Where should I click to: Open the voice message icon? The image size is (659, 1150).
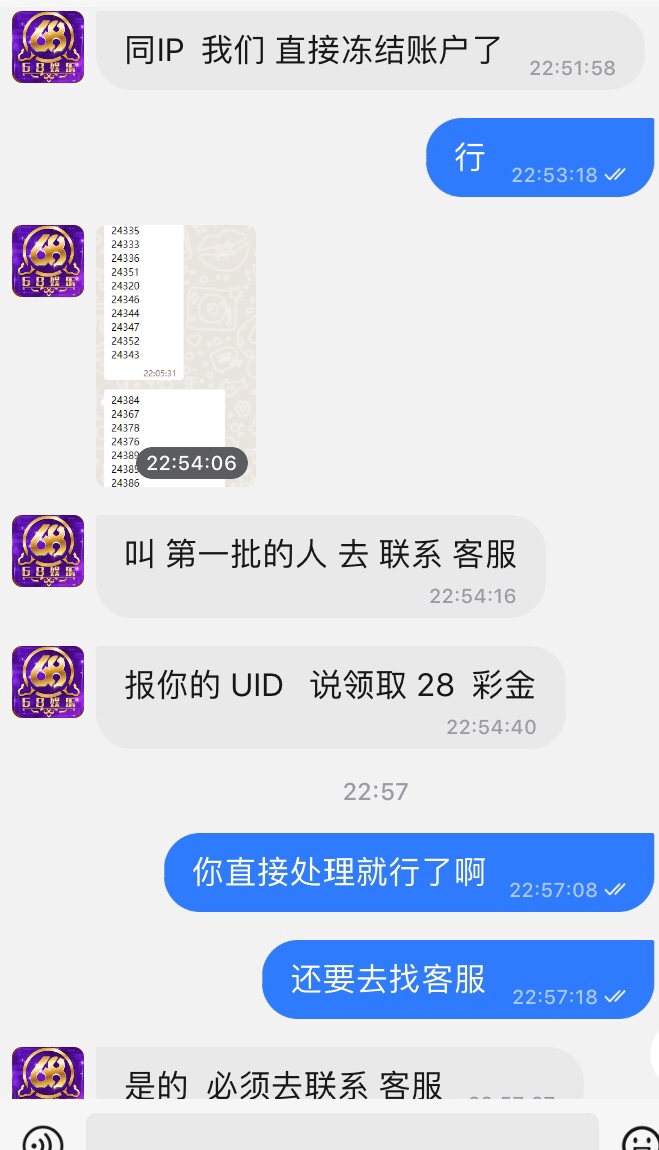tap(42, 1138)
